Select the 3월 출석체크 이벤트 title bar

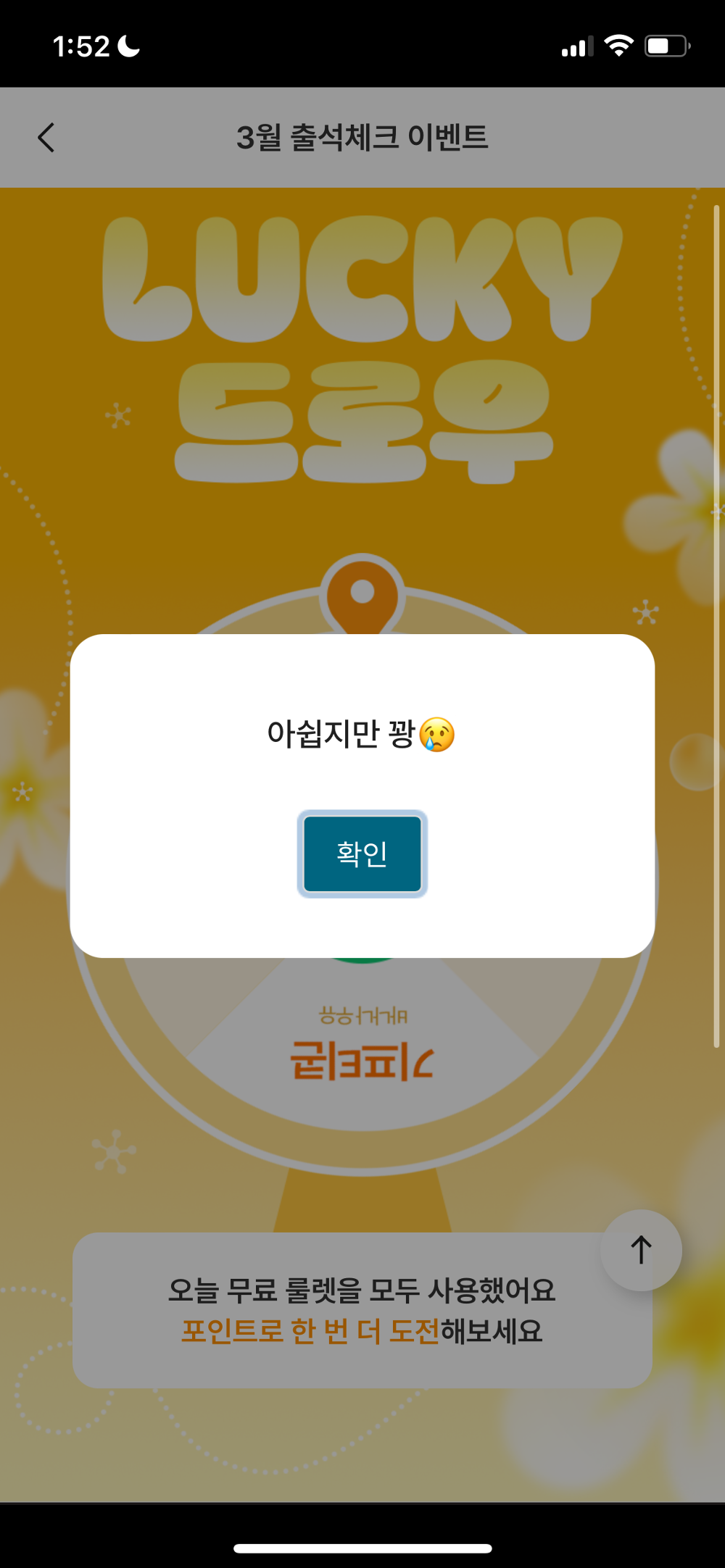362,137
